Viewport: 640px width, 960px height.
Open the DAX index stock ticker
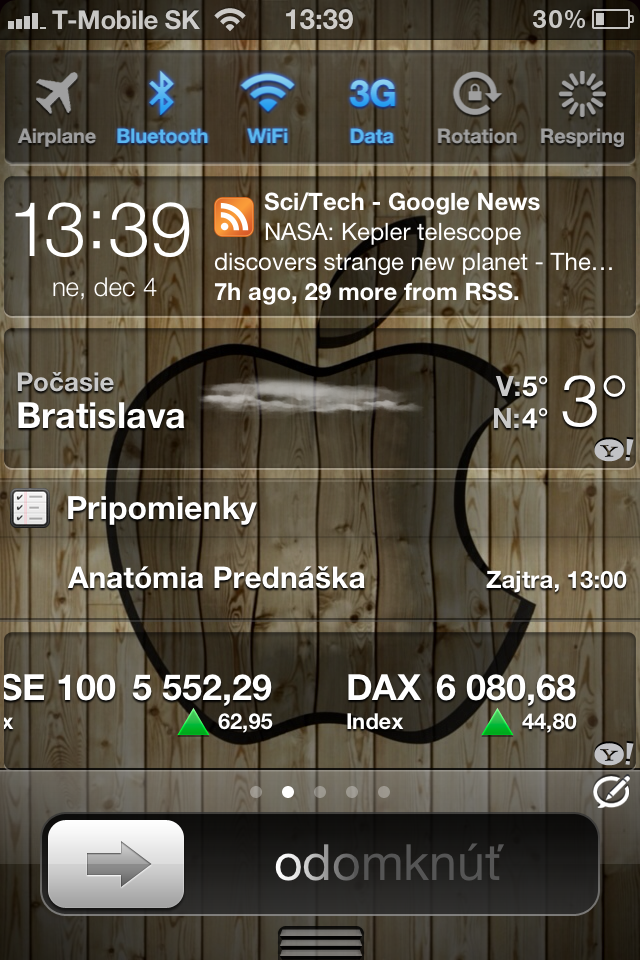[x=462, y=702]
